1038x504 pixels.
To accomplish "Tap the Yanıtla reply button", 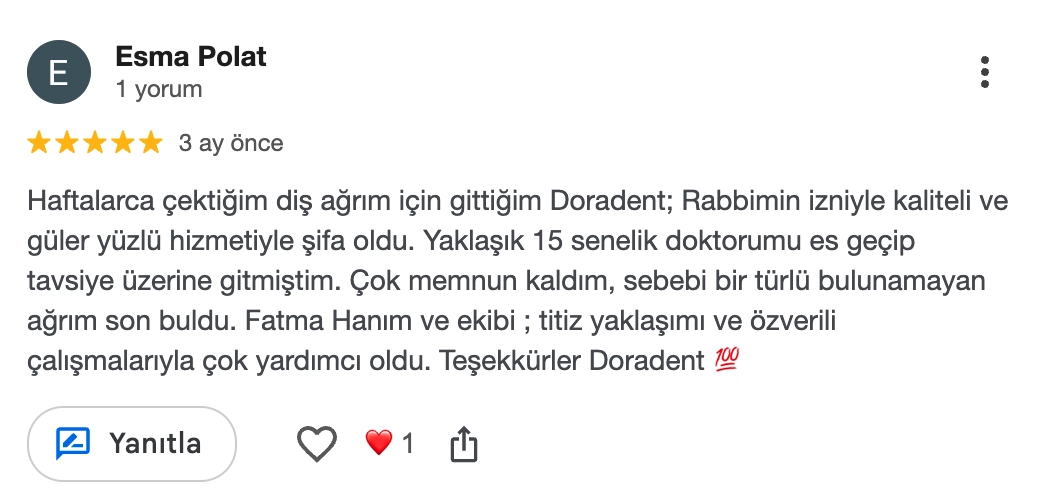I will click(x=131, y=443).
